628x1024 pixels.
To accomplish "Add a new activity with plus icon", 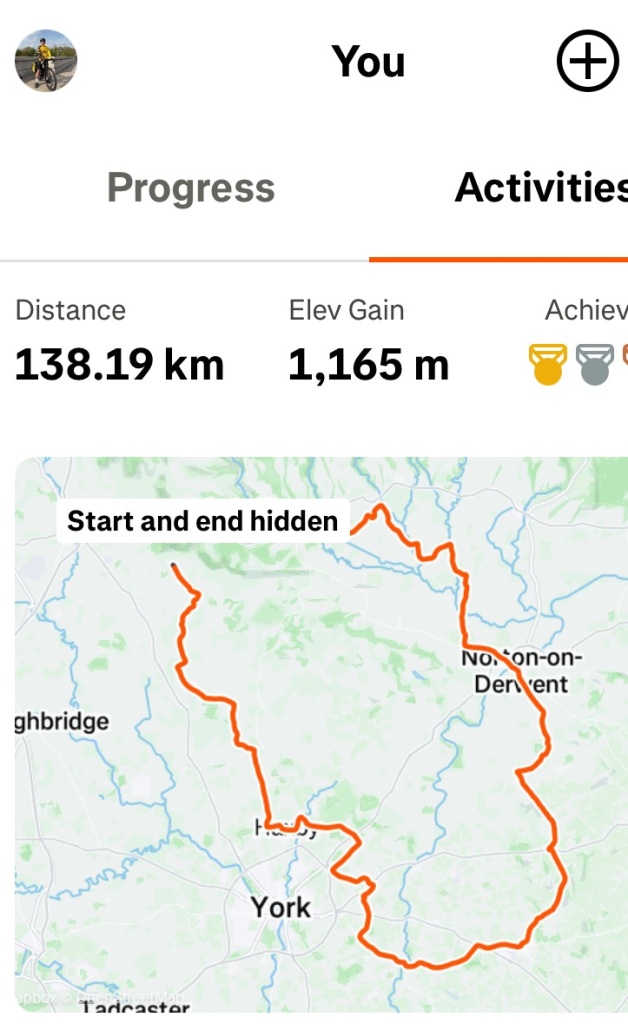I will point(587,61).
